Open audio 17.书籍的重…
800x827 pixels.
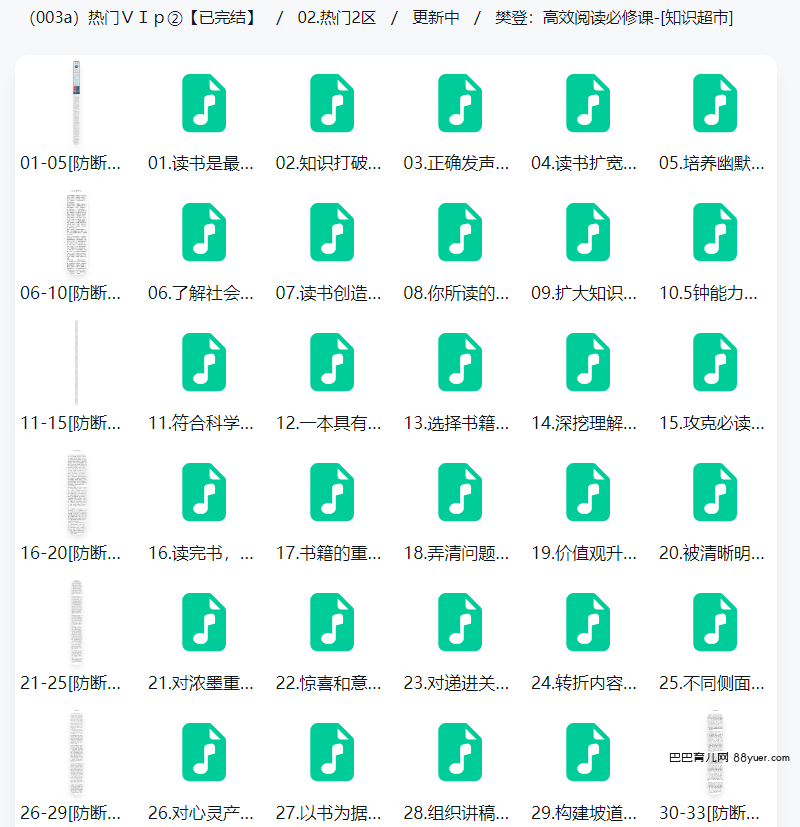tap(332, 493)
